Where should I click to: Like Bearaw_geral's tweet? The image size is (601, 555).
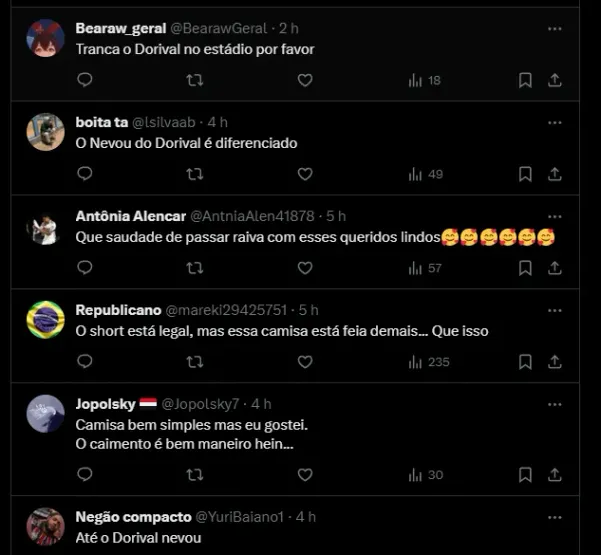305,80
